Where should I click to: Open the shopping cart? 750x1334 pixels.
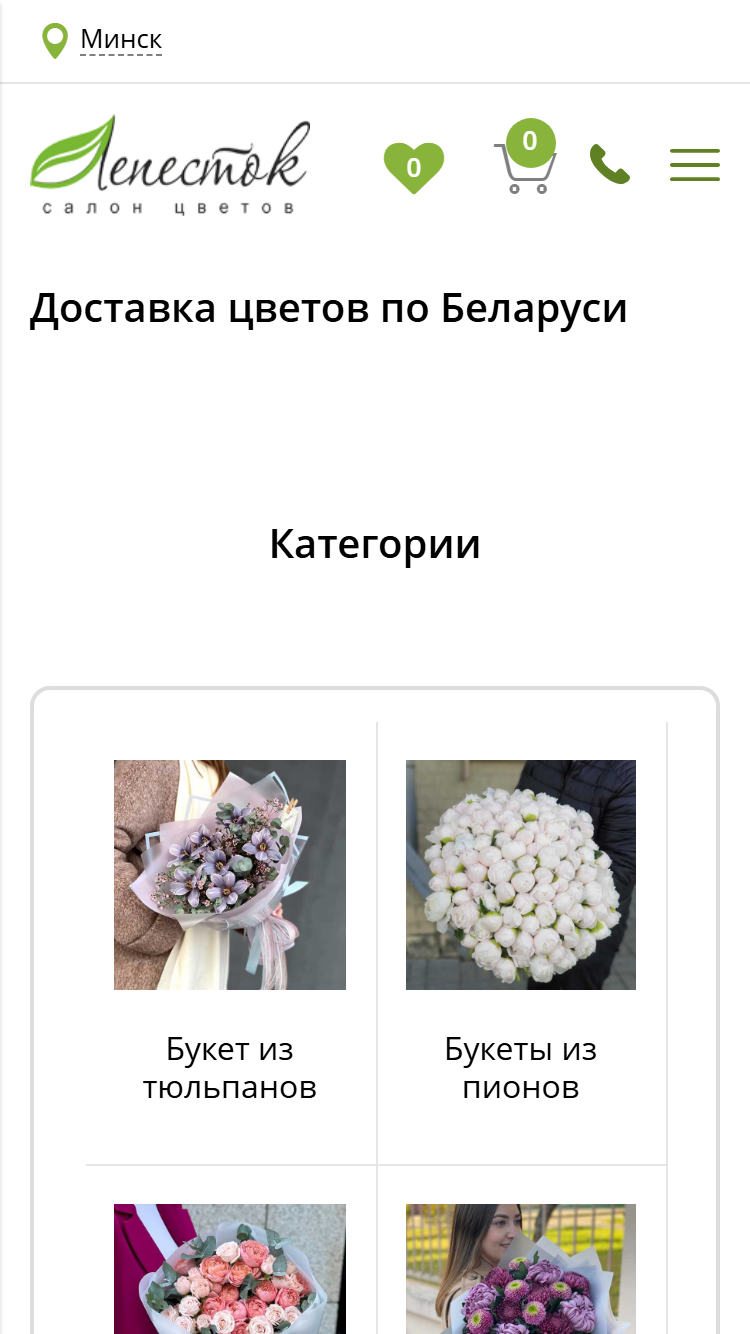click(x=526, y=158)
